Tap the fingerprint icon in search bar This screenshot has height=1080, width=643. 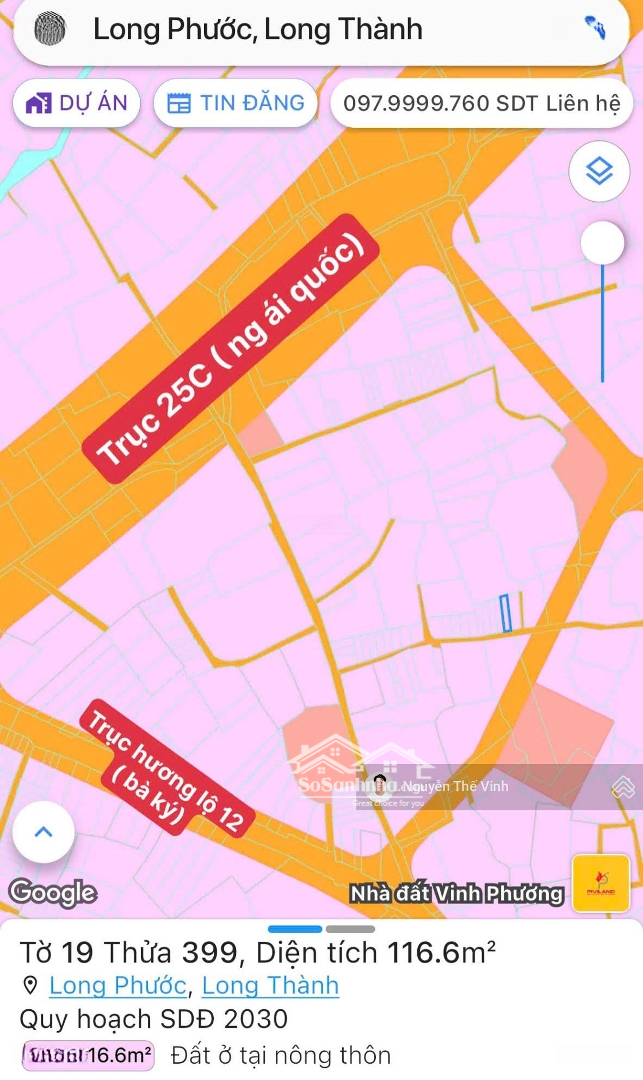50,30
